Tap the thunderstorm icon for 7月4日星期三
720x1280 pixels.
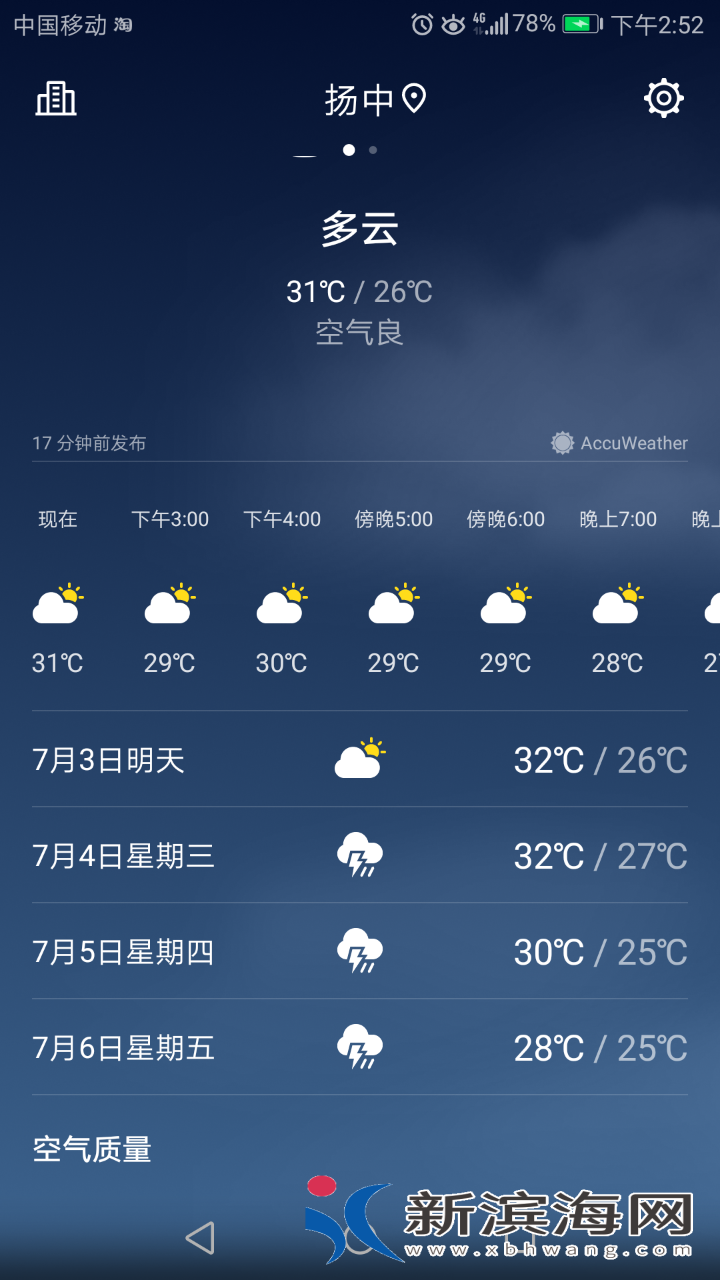click(360, 855)
